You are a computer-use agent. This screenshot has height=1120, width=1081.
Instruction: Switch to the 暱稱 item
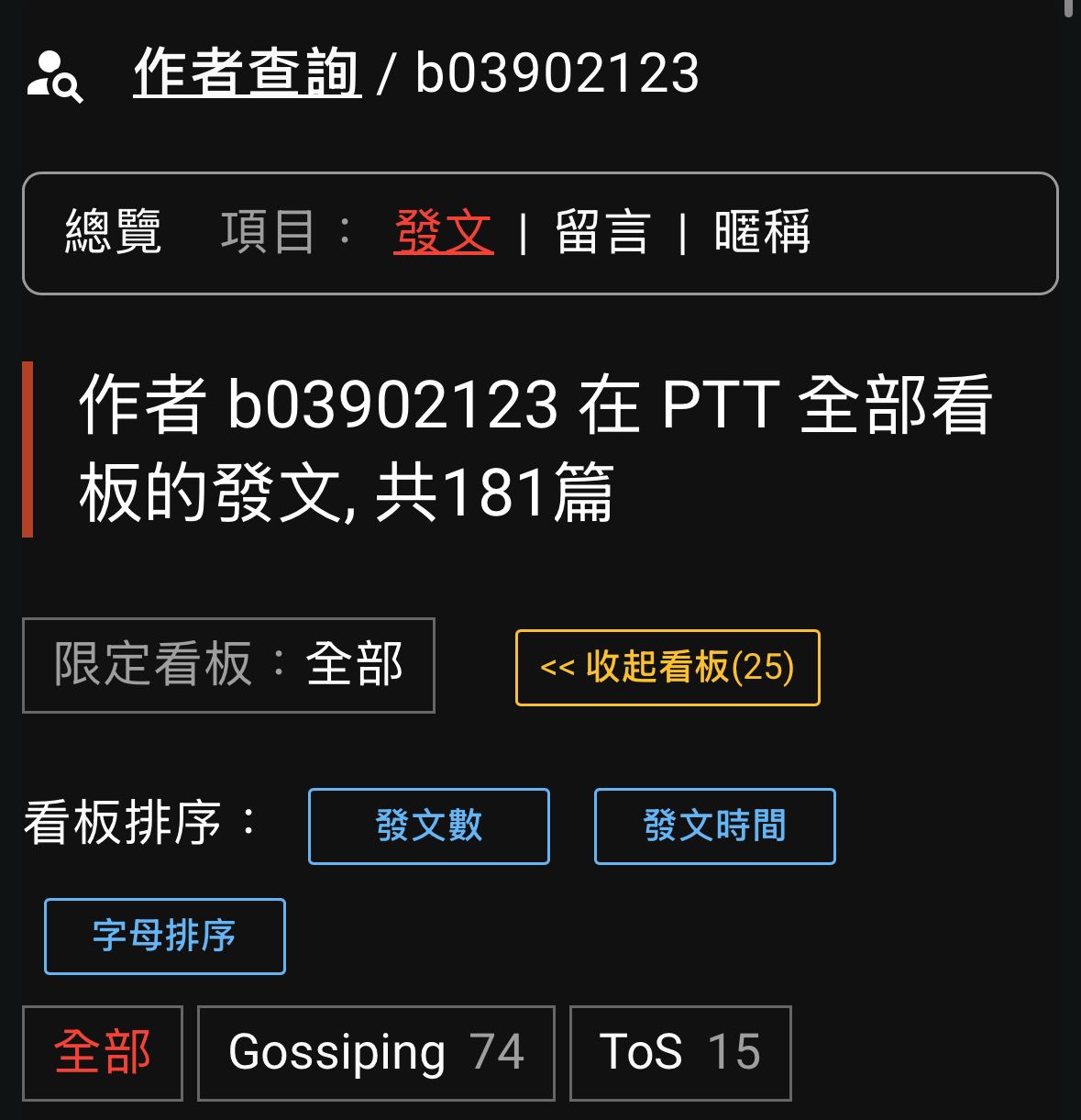[x=762, y=232]
